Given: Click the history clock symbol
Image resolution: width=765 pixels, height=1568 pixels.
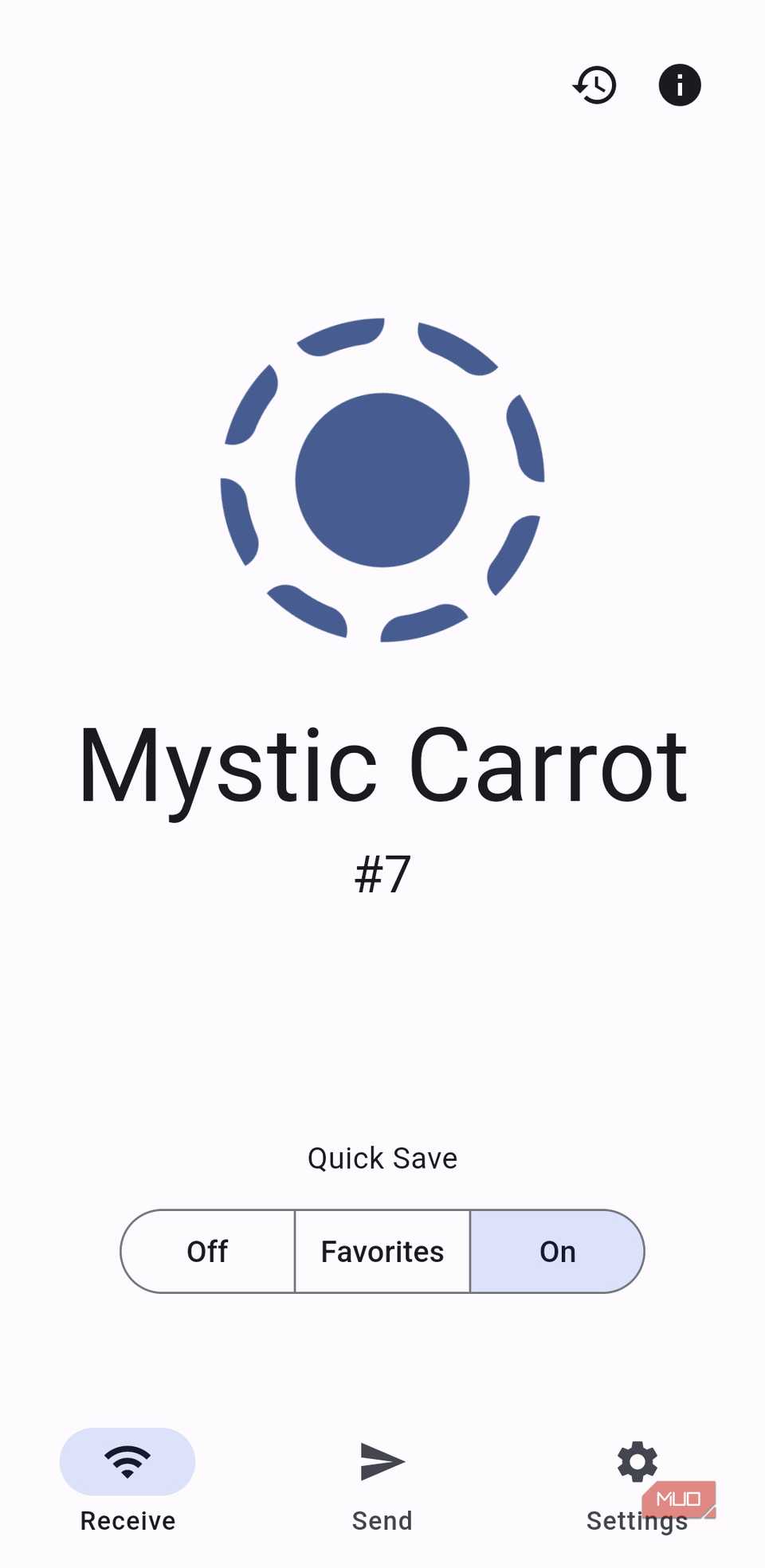Looking at the screenshot, I should (594, 84).
